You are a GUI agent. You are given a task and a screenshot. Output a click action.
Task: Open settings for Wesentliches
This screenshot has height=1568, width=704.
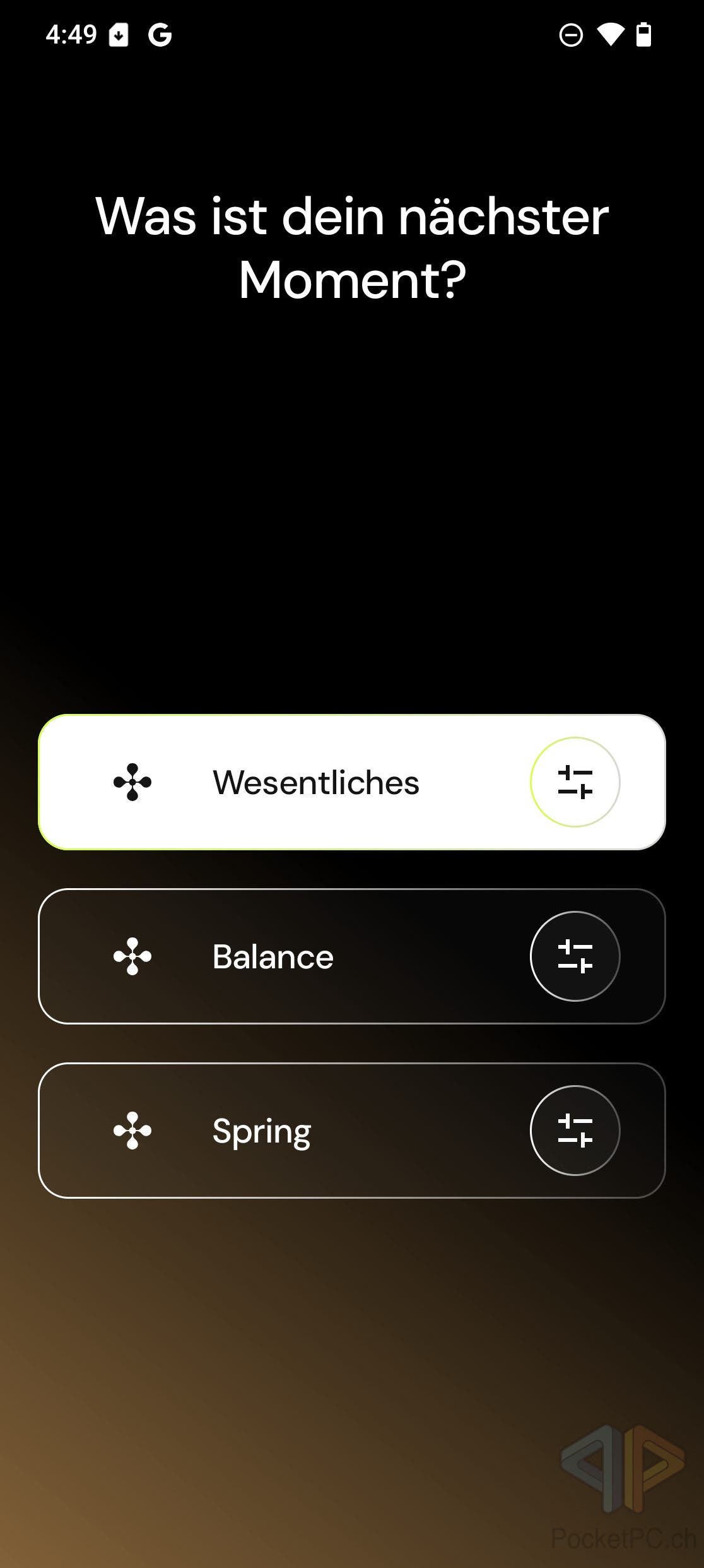pos(575,782)
